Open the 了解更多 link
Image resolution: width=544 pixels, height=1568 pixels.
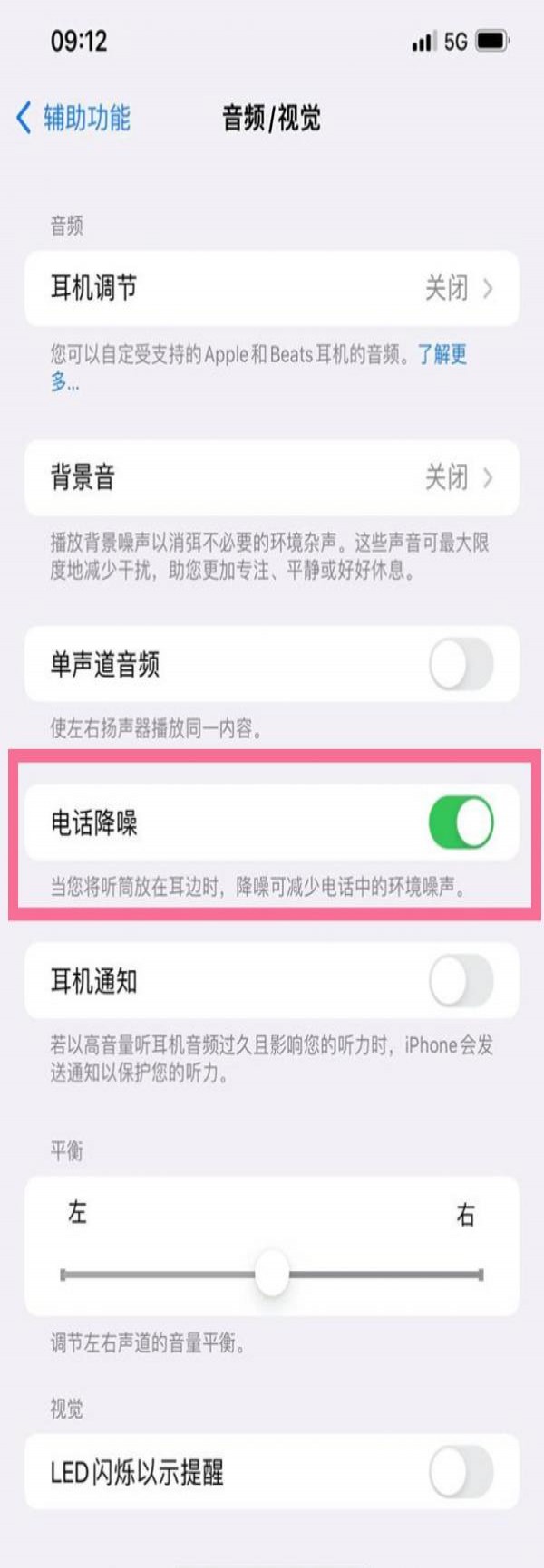[x=442, y=354]
